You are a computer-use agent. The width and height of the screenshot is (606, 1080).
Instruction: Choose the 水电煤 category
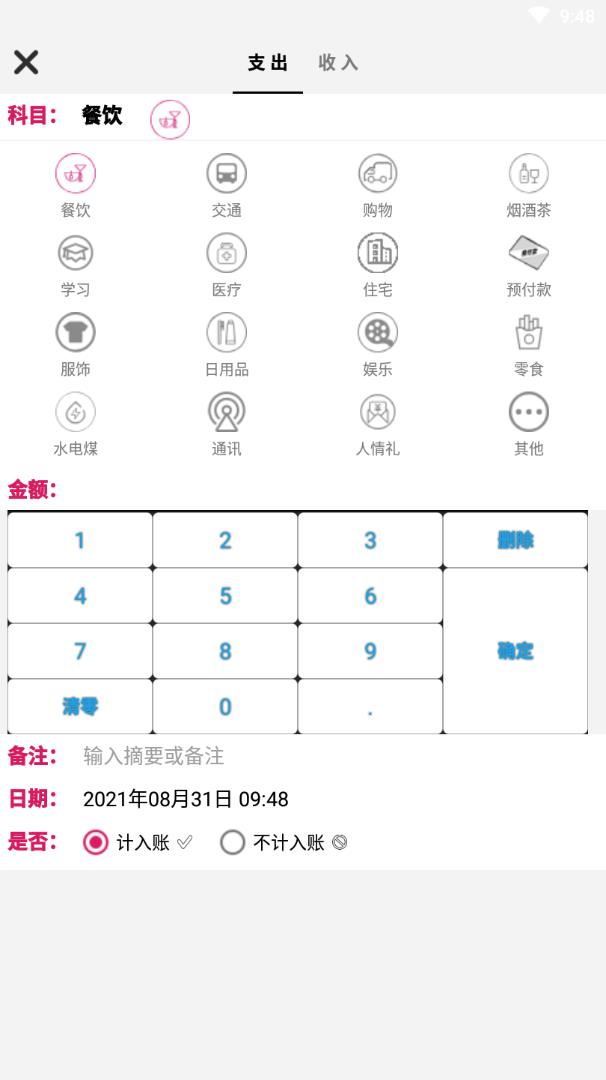[75, 424]
